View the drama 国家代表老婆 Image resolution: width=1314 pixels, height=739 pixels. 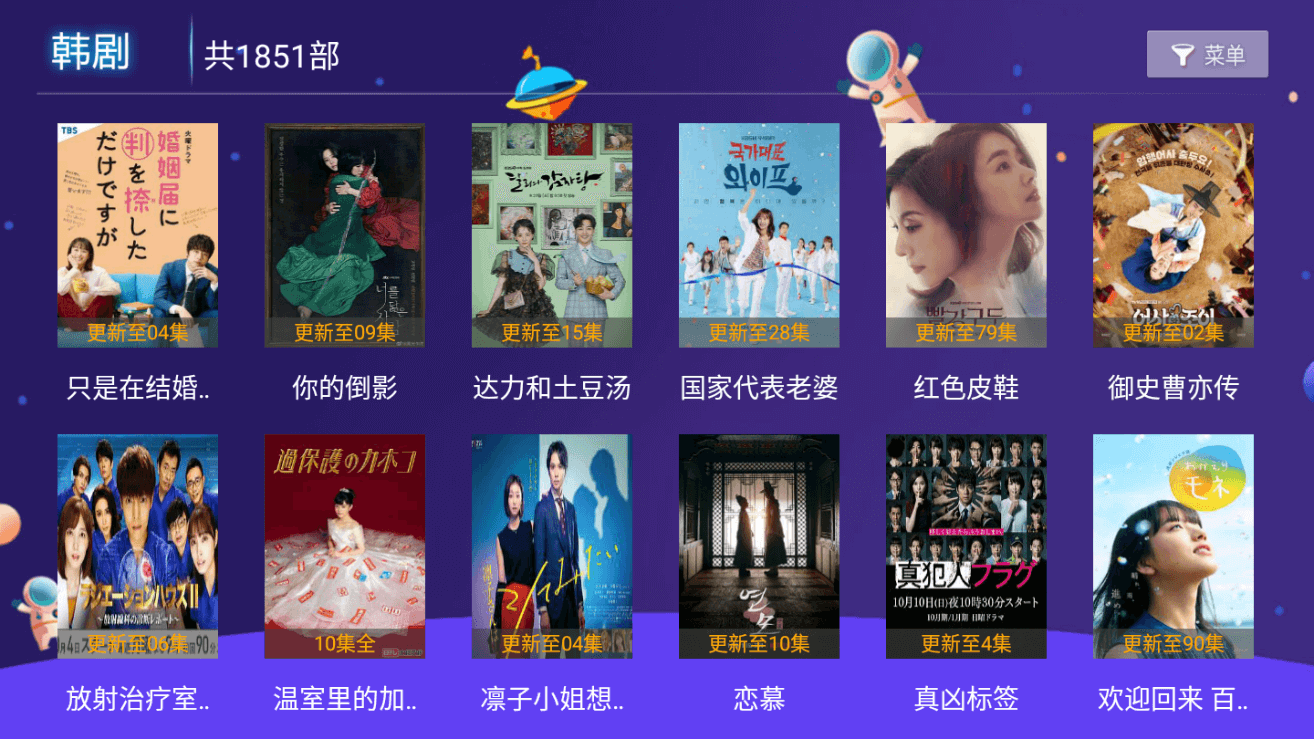(x=759, y=236)
